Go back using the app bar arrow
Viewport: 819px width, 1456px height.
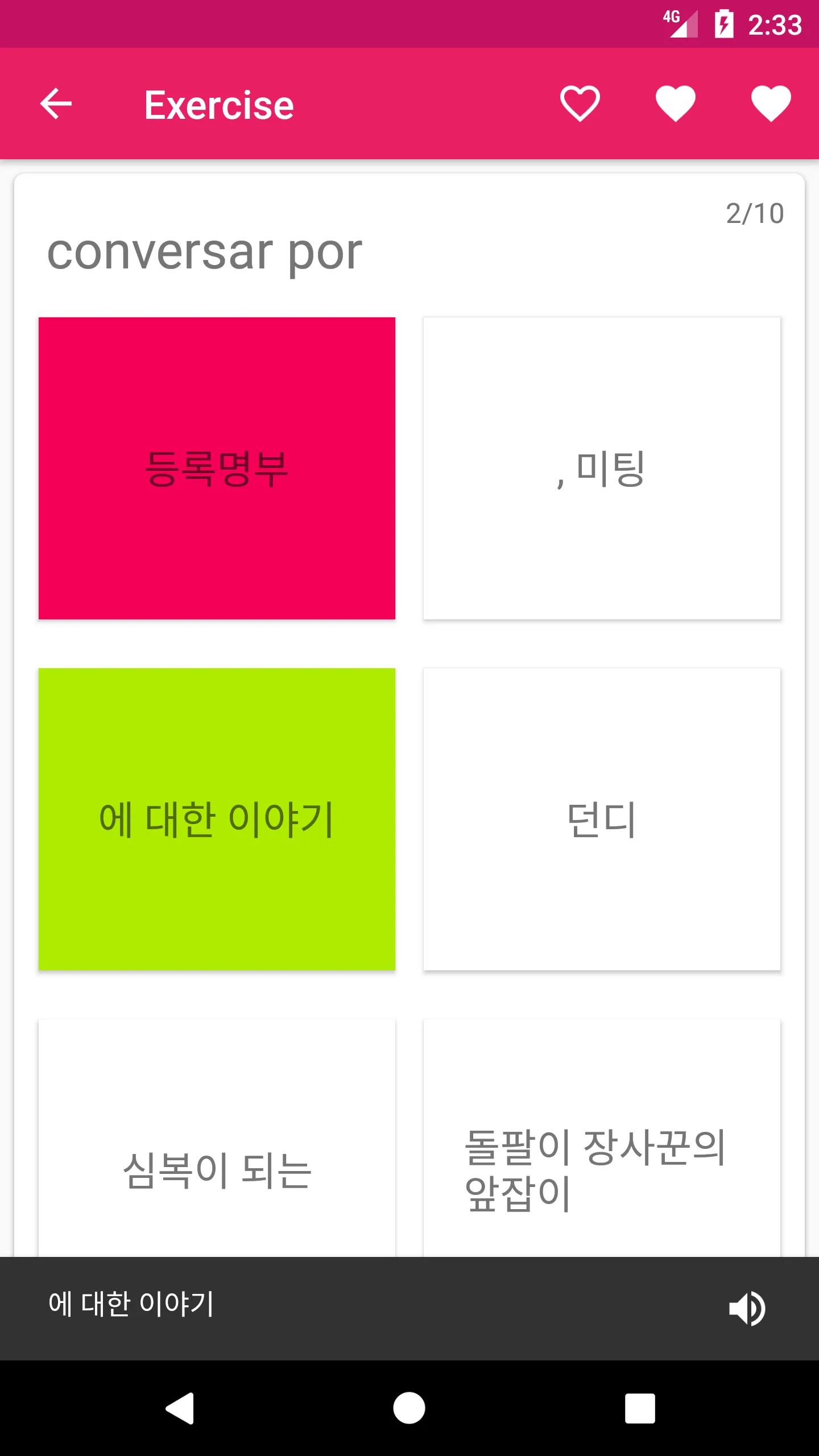point(56,104)
